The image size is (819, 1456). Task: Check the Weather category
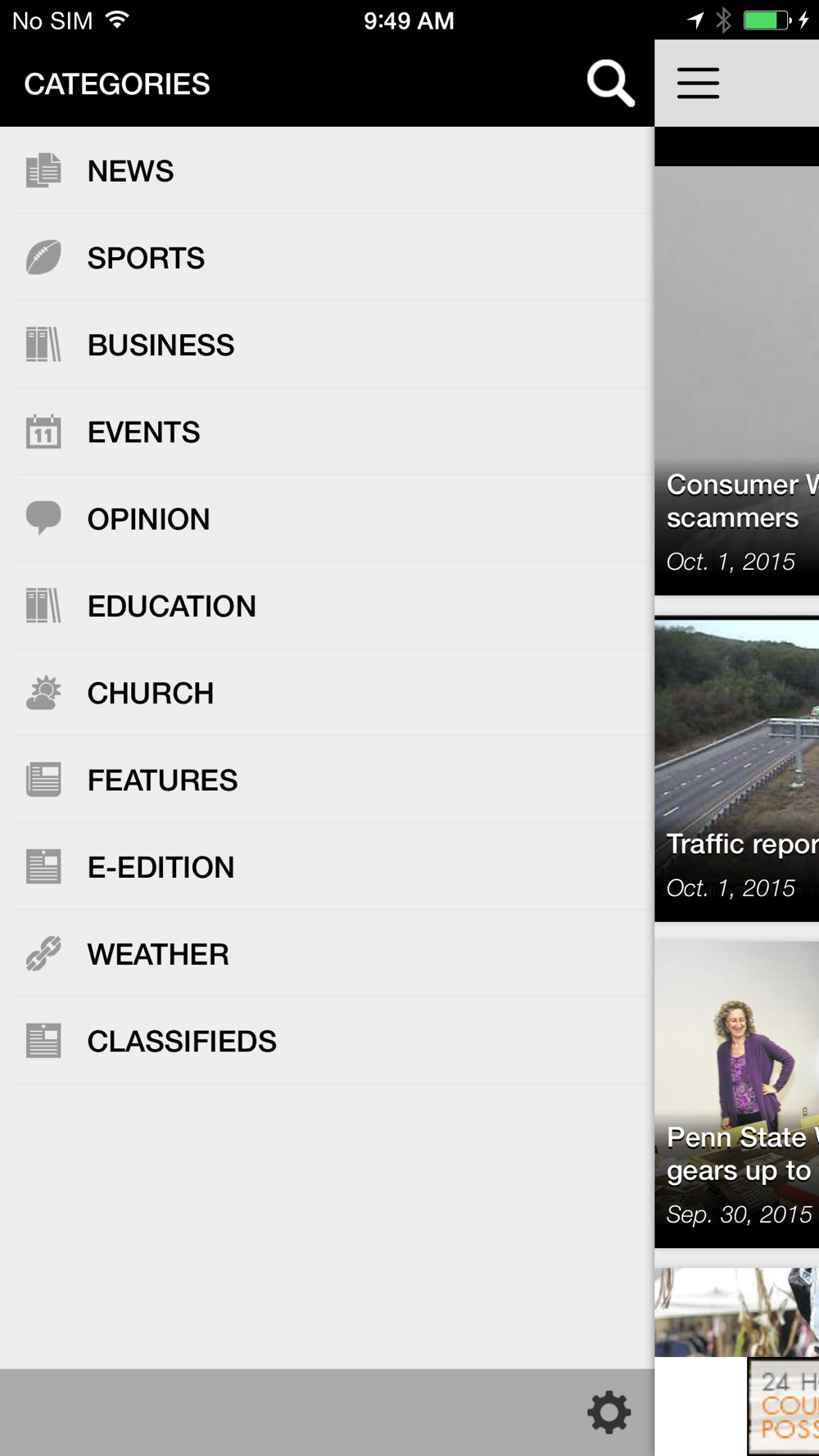click(328, 954)
